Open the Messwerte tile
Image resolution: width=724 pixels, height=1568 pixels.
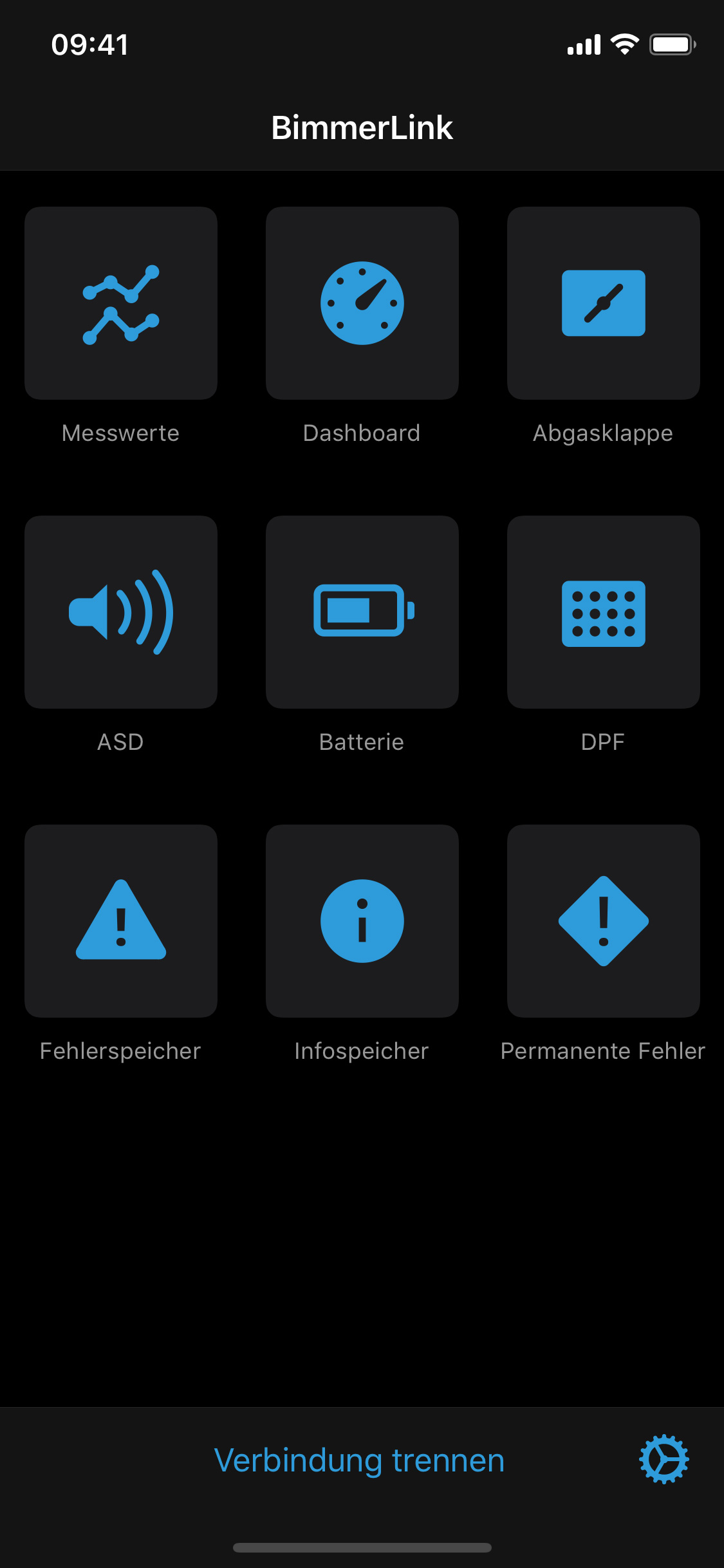pyautogui.click(x=121, y=303)
